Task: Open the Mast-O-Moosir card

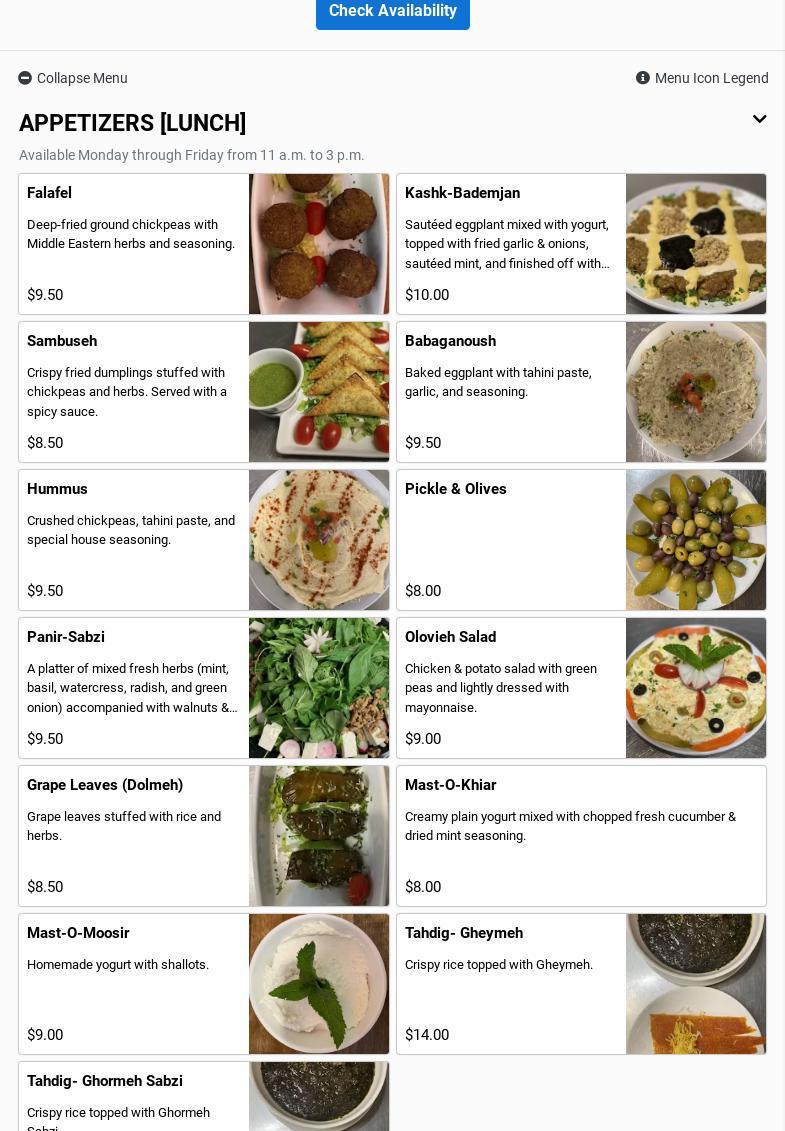Action: pyautogui.click(x=203, y=984)
